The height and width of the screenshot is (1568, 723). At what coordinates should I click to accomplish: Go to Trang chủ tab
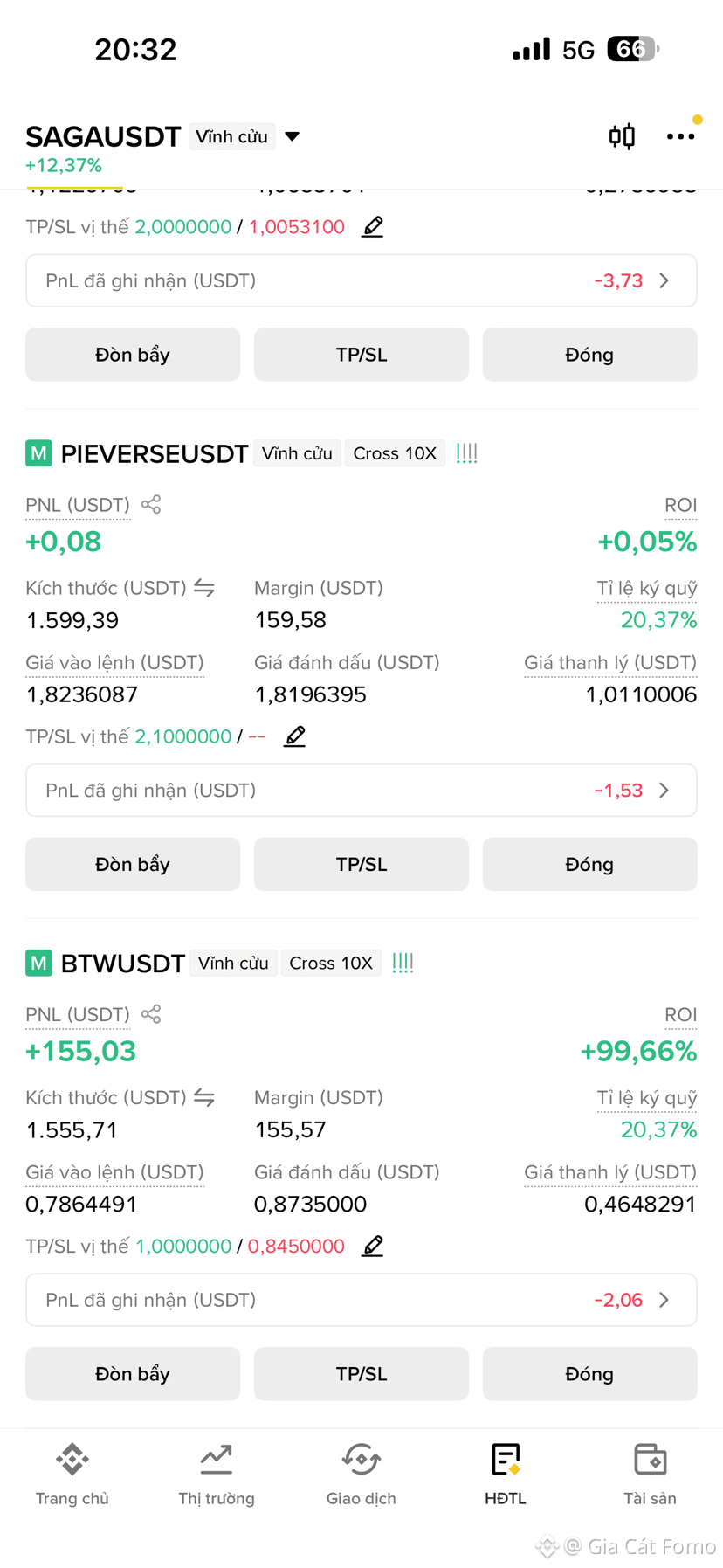pos(72,1475)
